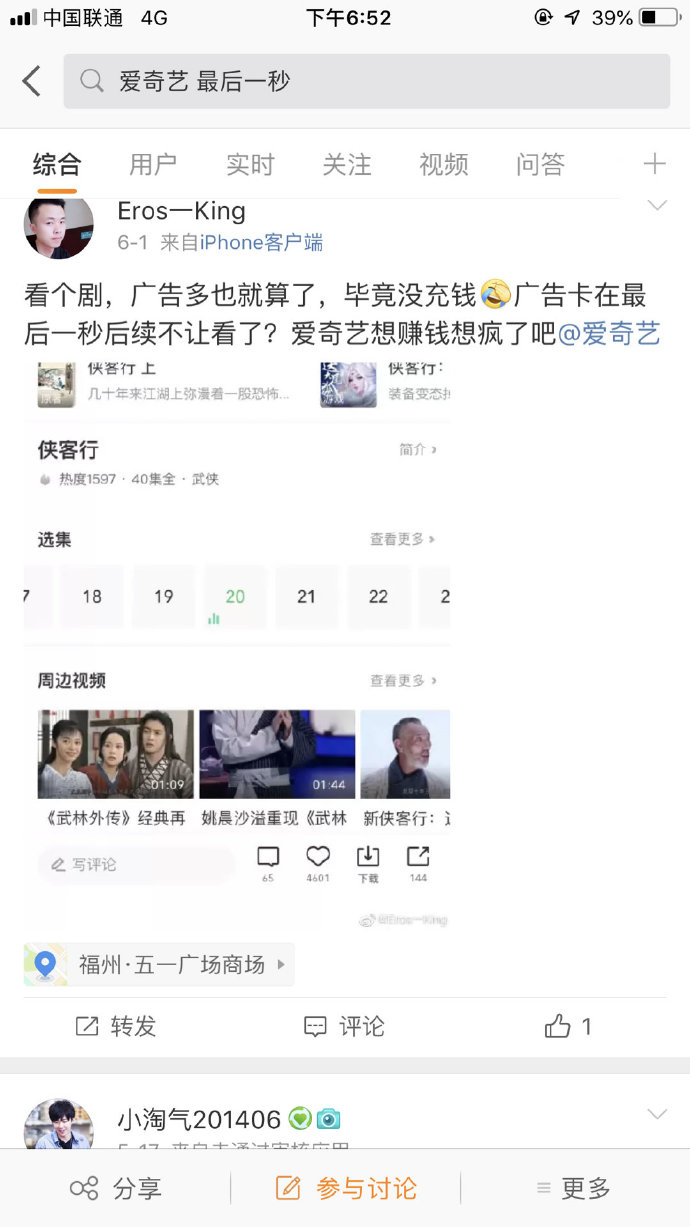Like Eros一King's post
Image resolution: width=690 pixels, height=1227 pixels.
point(568,1026)
